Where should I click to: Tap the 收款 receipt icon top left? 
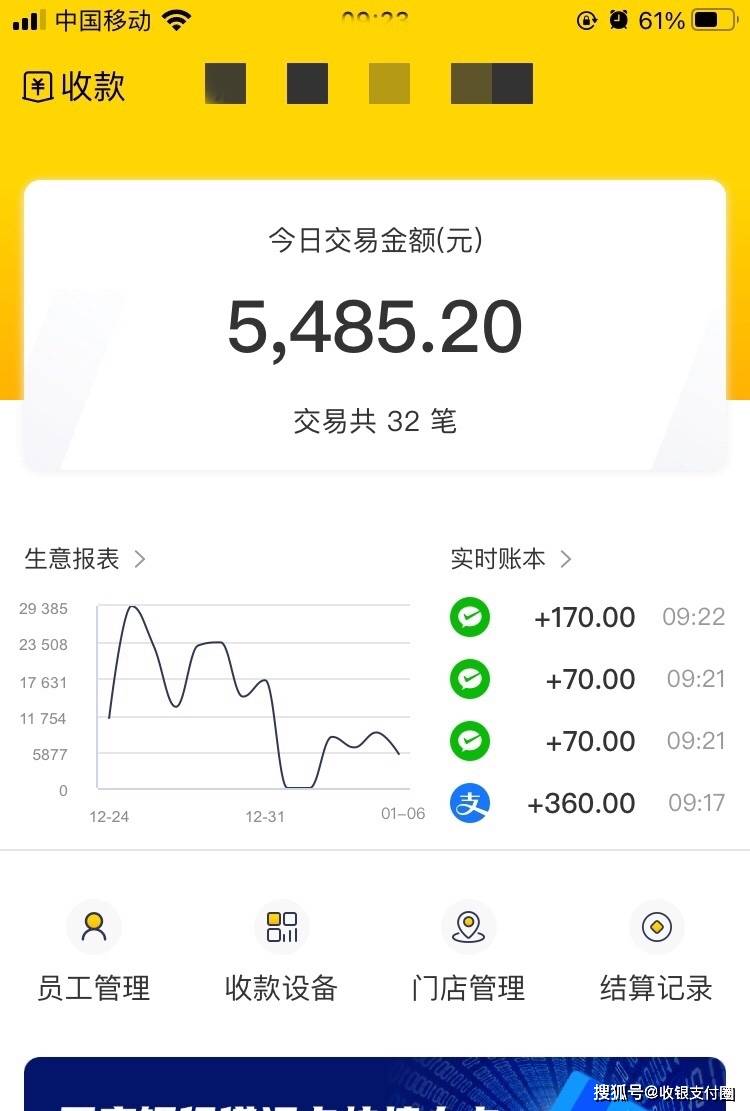coord(37,86)
